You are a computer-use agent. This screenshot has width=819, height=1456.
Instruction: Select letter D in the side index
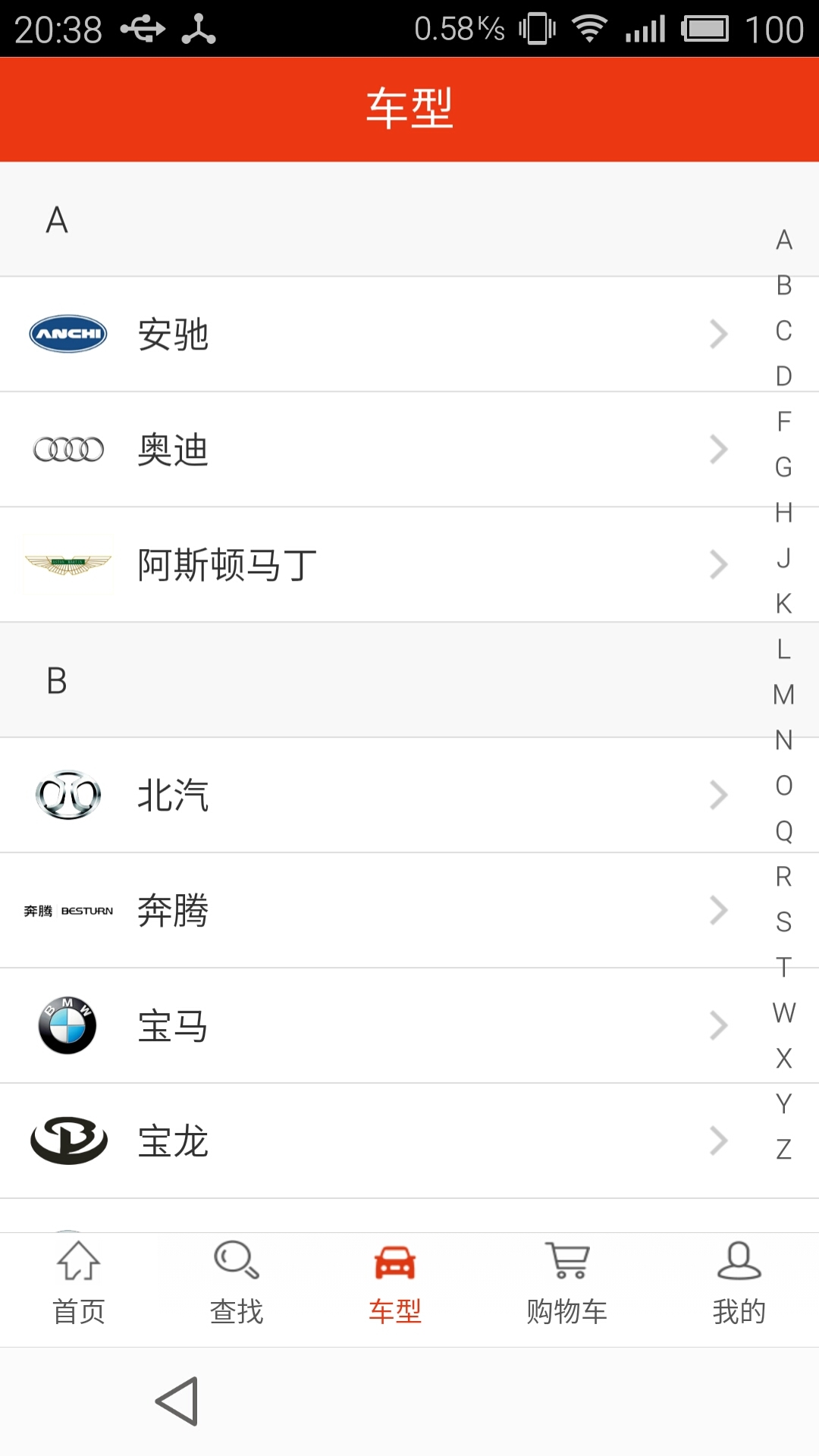(x=784, y=376)
